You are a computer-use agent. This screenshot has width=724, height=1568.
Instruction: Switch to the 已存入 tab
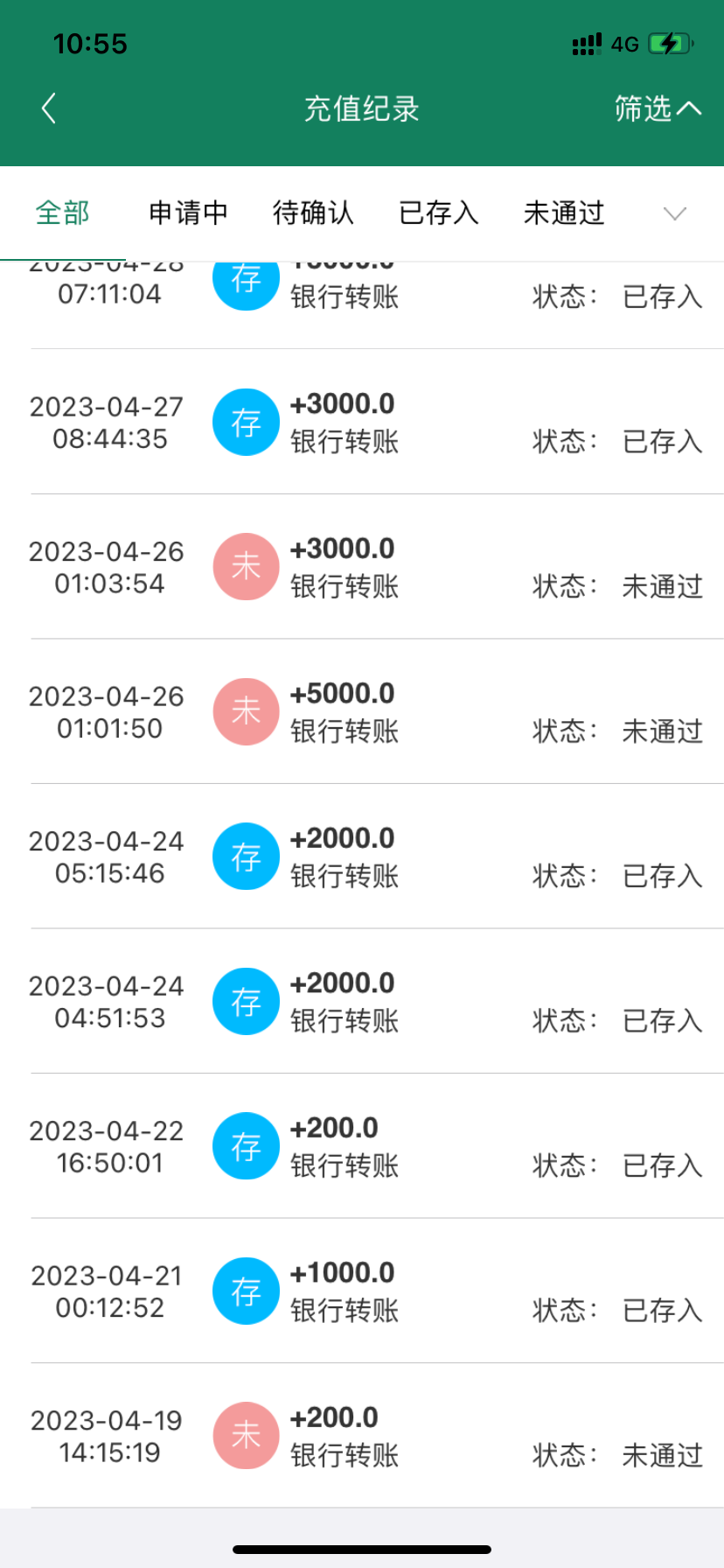click(x=438, y=213)
